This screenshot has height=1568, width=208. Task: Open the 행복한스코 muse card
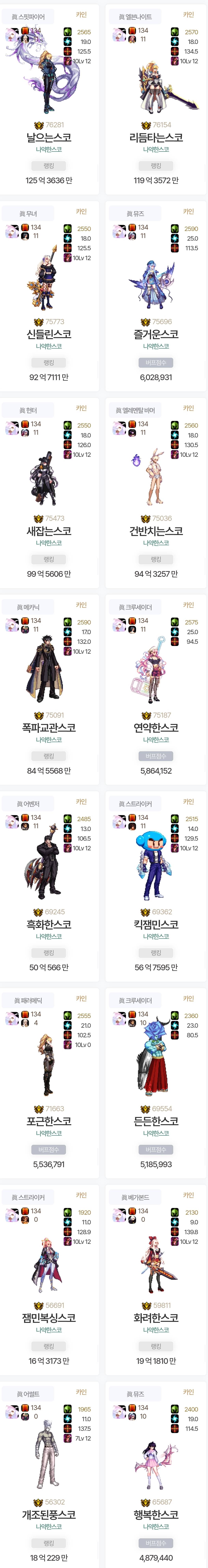[x=156, y=1514]
